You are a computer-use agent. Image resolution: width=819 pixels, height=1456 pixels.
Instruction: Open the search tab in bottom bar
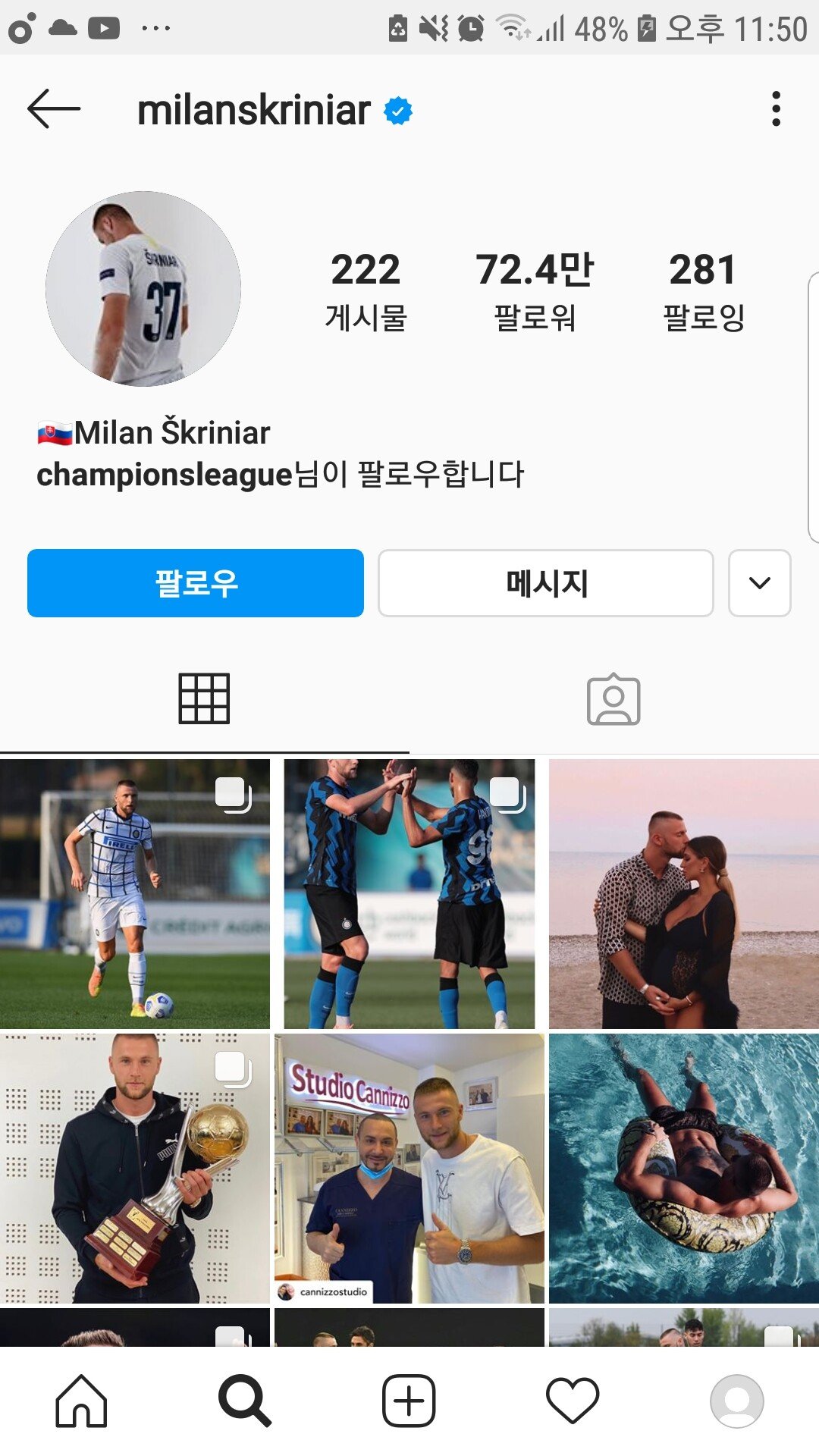(244, 1401)
